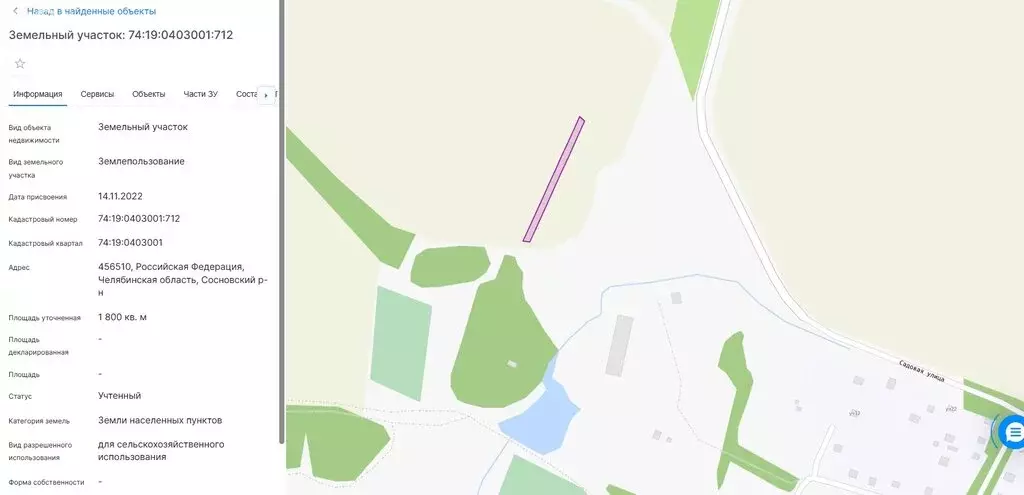1024x495 pixels.
Task: Open the Сервисы tab
Action: click(x=98, y=94)
